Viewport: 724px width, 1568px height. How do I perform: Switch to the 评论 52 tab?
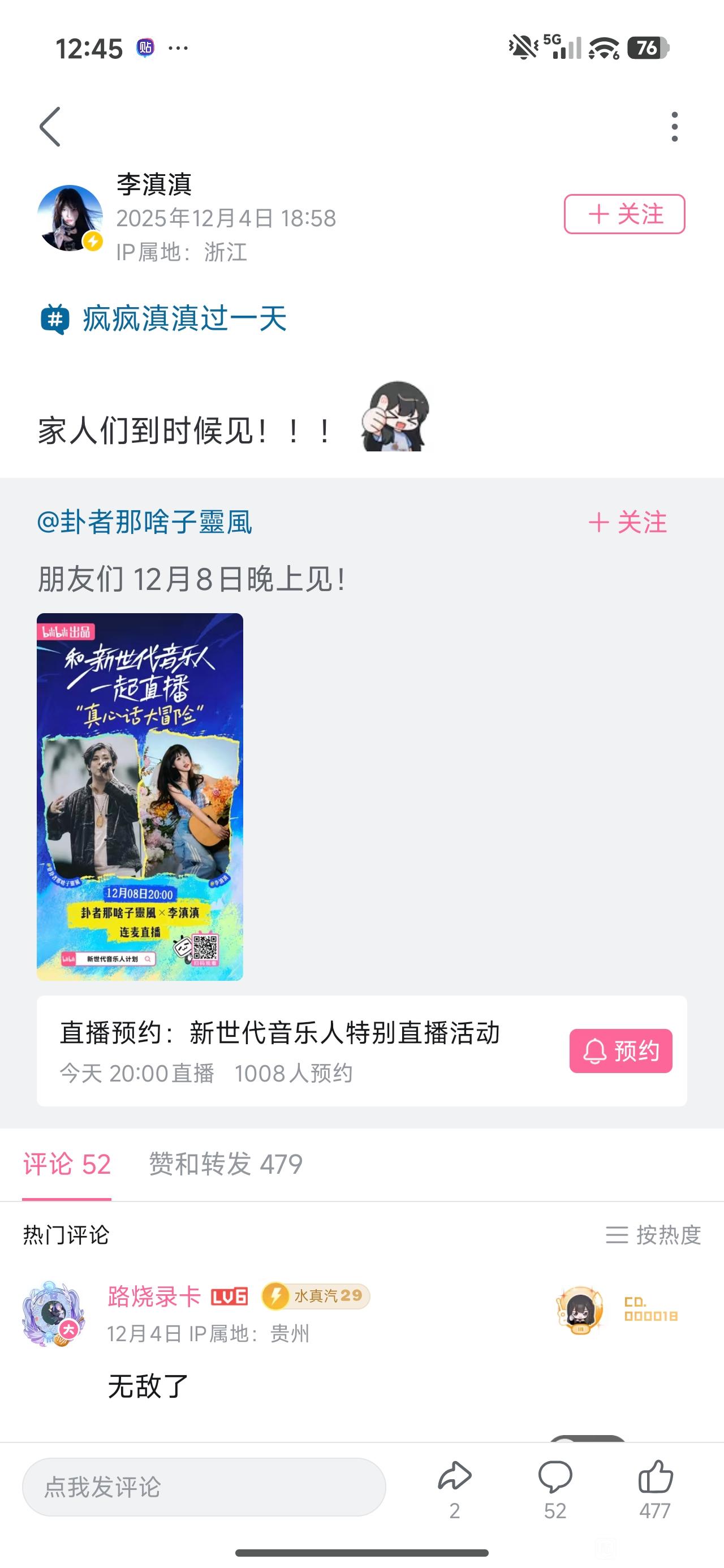point(67,1165)
